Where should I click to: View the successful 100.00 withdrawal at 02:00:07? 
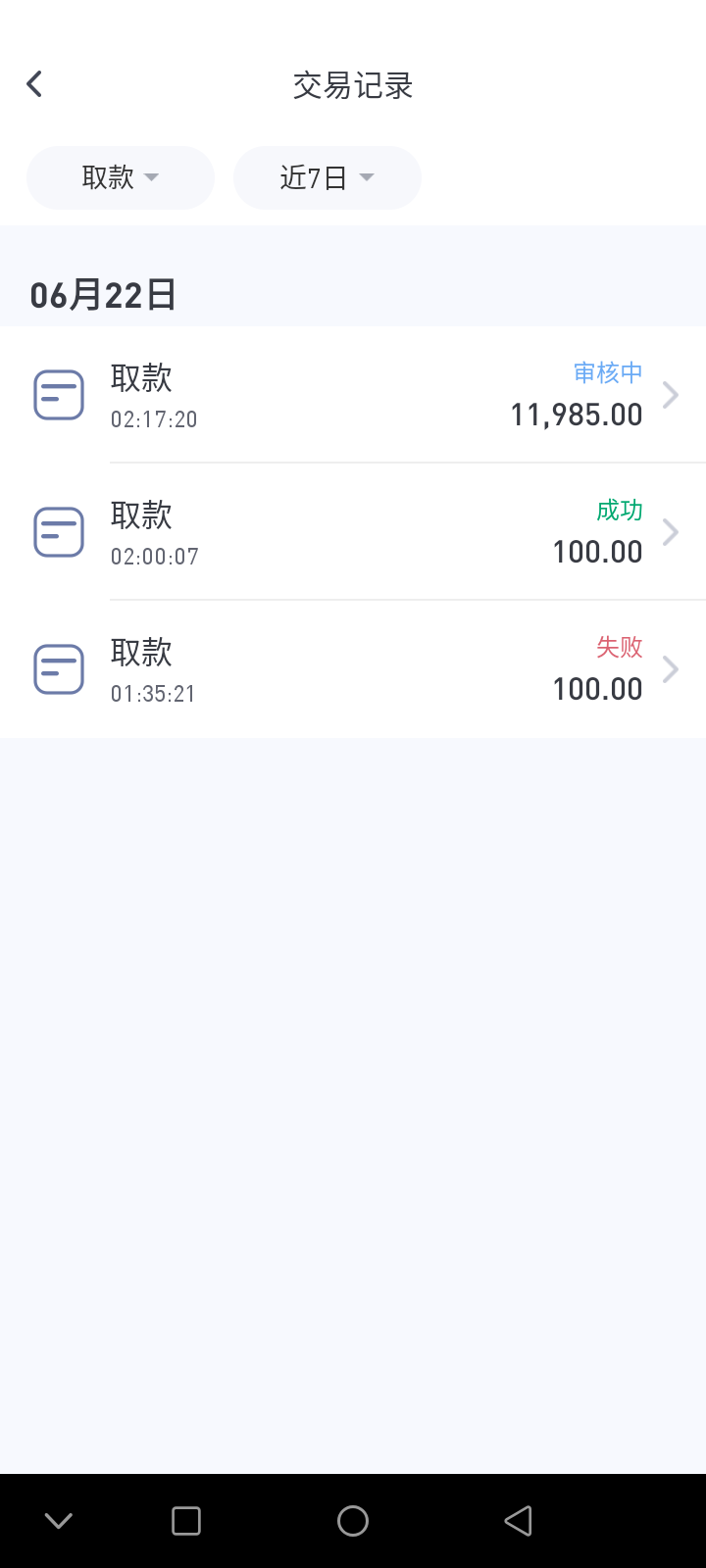[353, 532]
